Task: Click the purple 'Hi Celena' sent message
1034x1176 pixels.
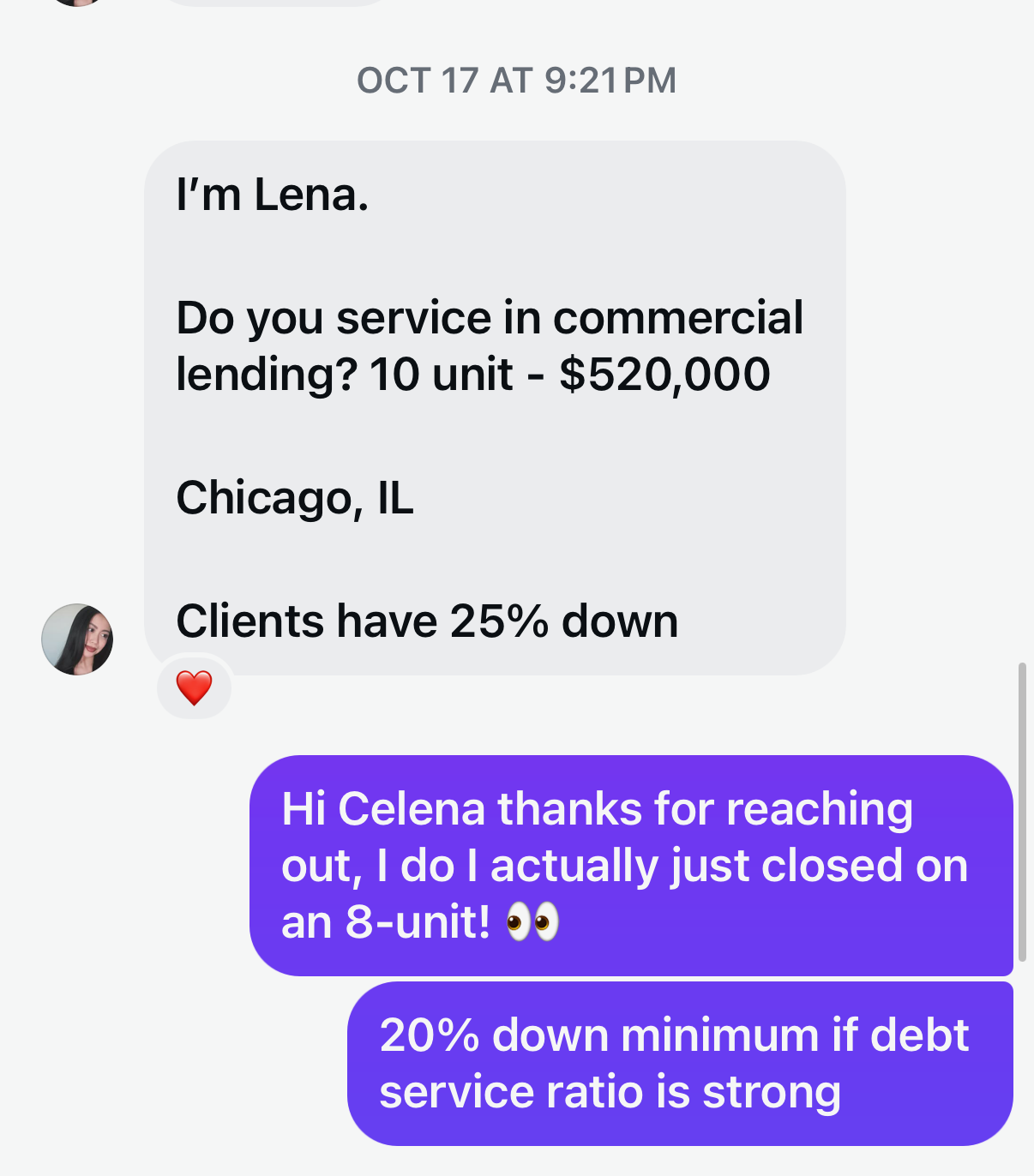Action: click(x=630, y=864)
